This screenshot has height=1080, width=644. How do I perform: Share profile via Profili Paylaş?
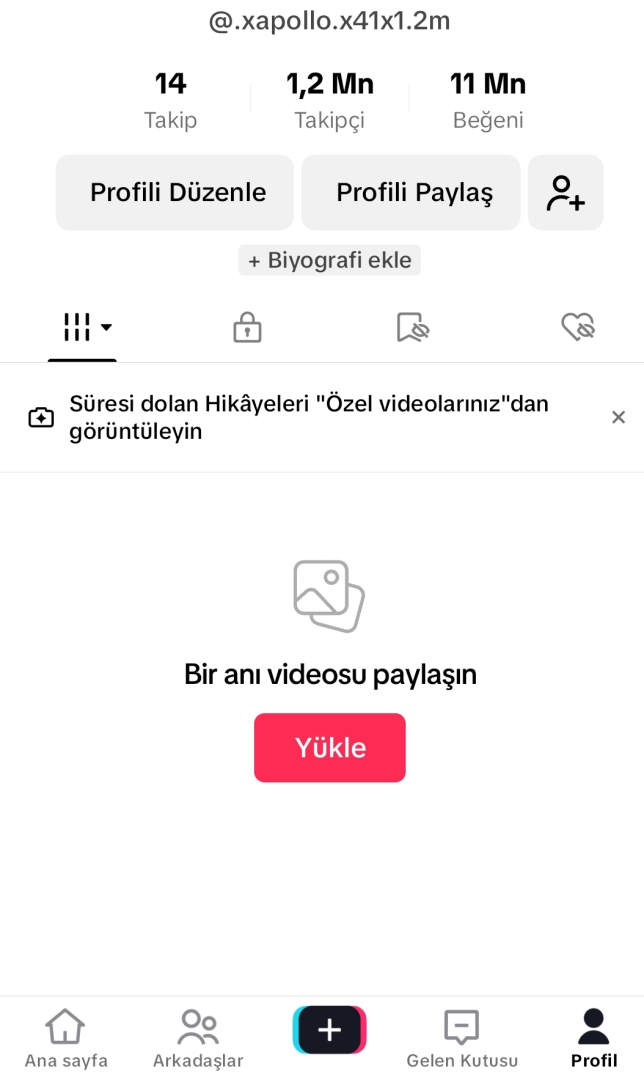411,192
